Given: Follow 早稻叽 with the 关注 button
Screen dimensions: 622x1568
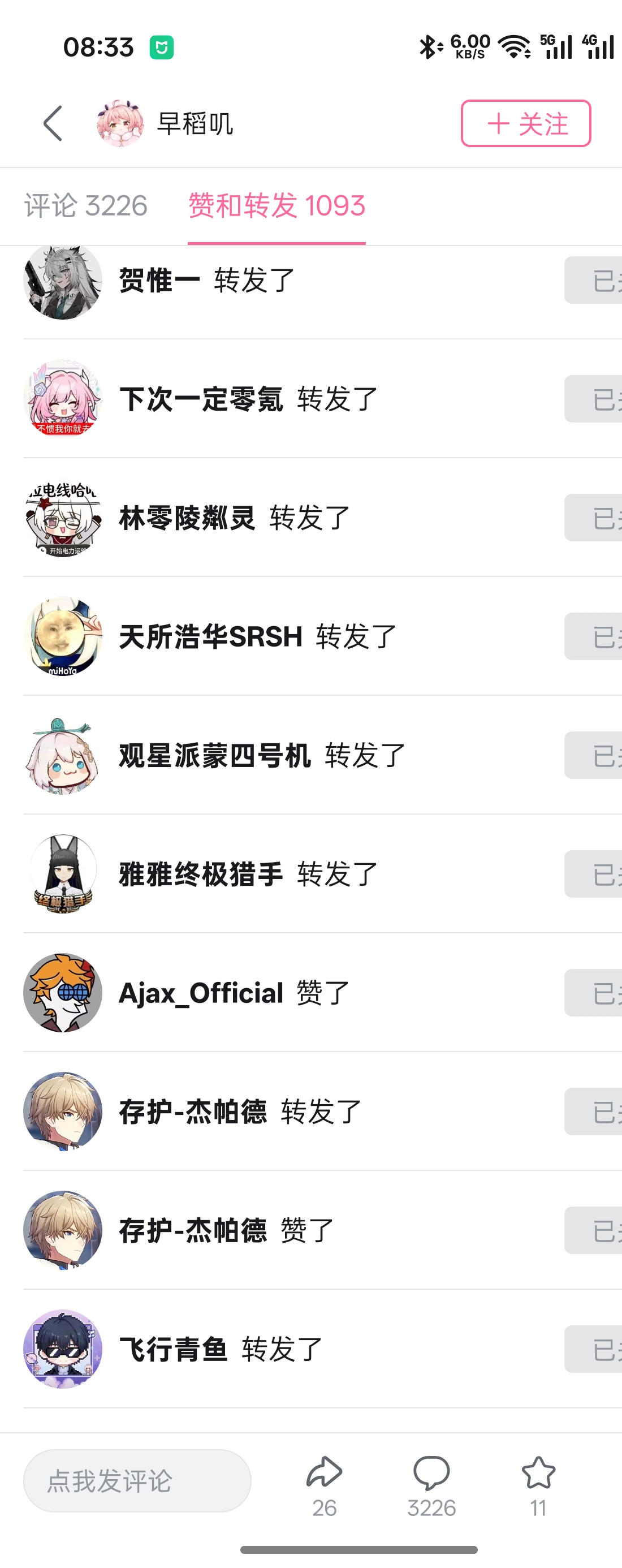Looking at the screenshot, I should 525,123.
